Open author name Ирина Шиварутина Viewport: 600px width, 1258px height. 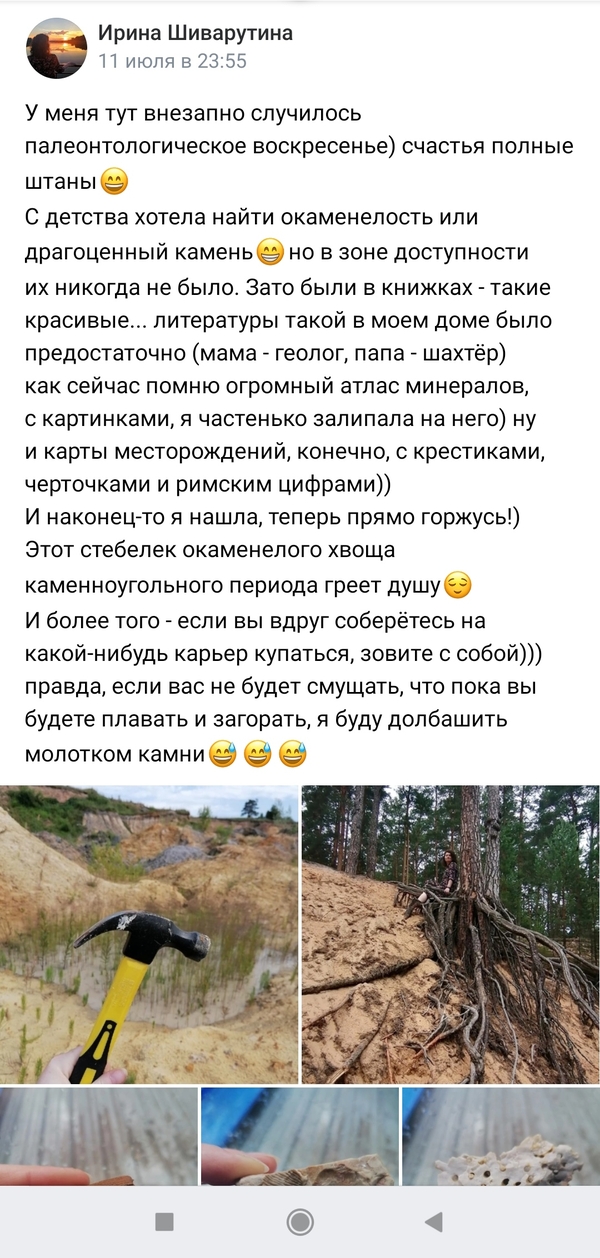pos(195,33)
